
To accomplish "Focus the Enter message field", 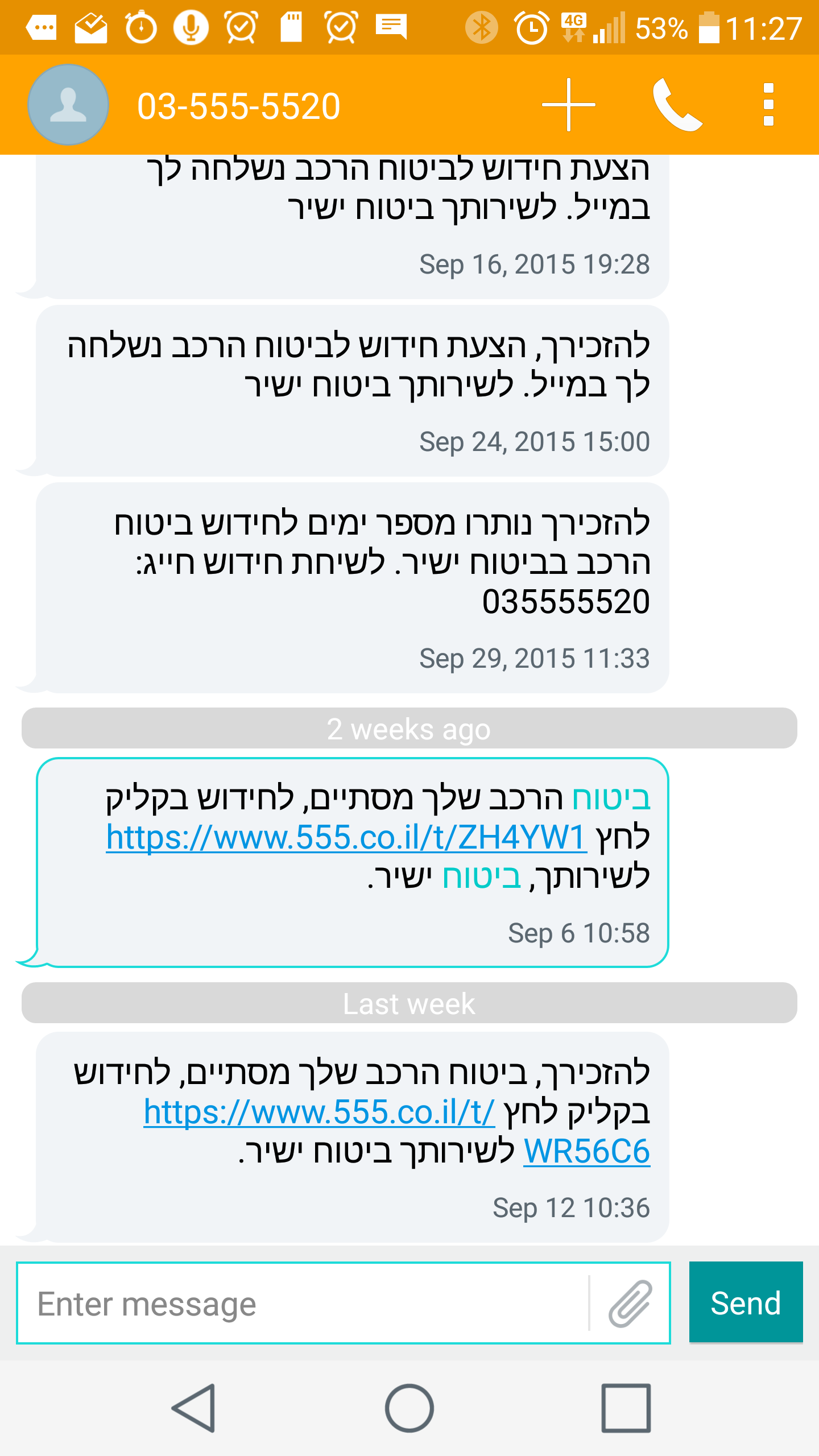I will coord(301,1304).
